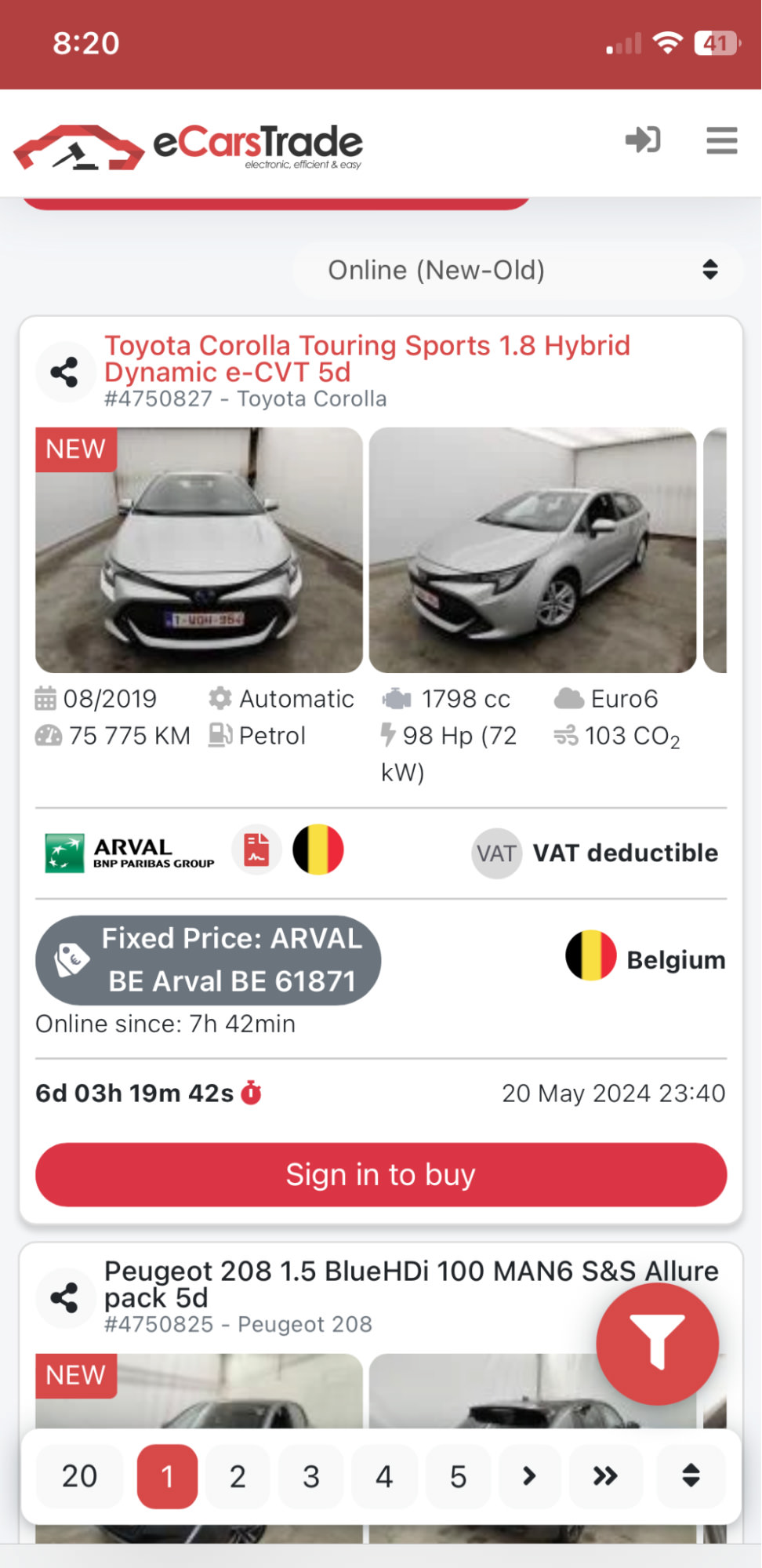Open the vehicle report document icon

coord(256,849)
